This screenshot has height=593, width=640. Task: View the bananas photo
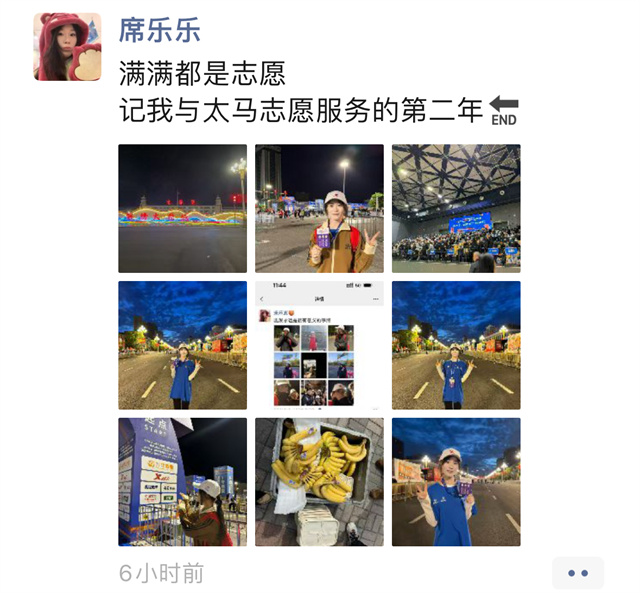(x=319, y=482)
